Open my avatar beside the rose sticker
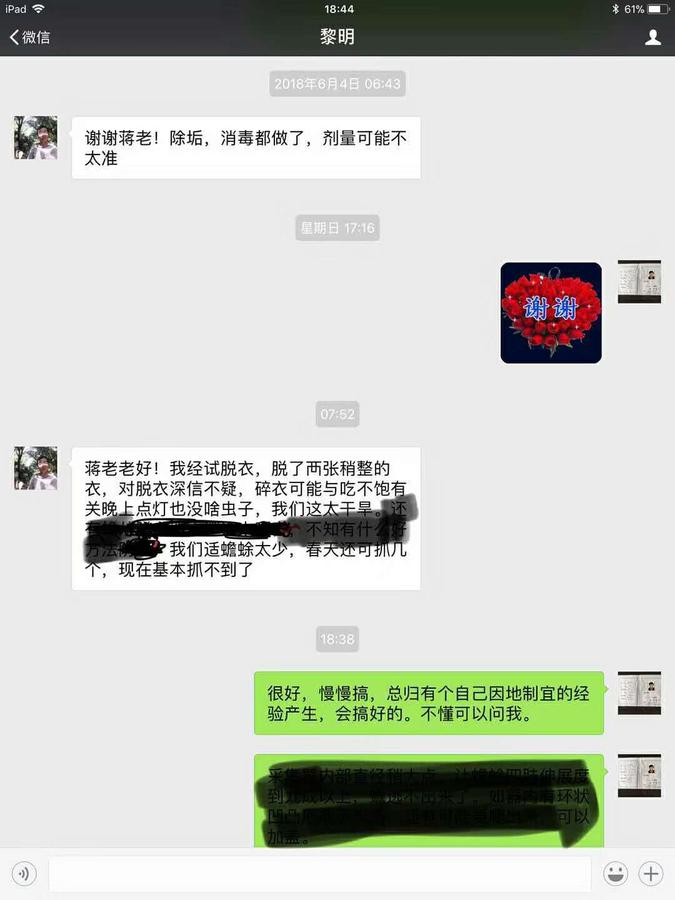The height and width of the screenshot is (900, 675). click(639, 282)
